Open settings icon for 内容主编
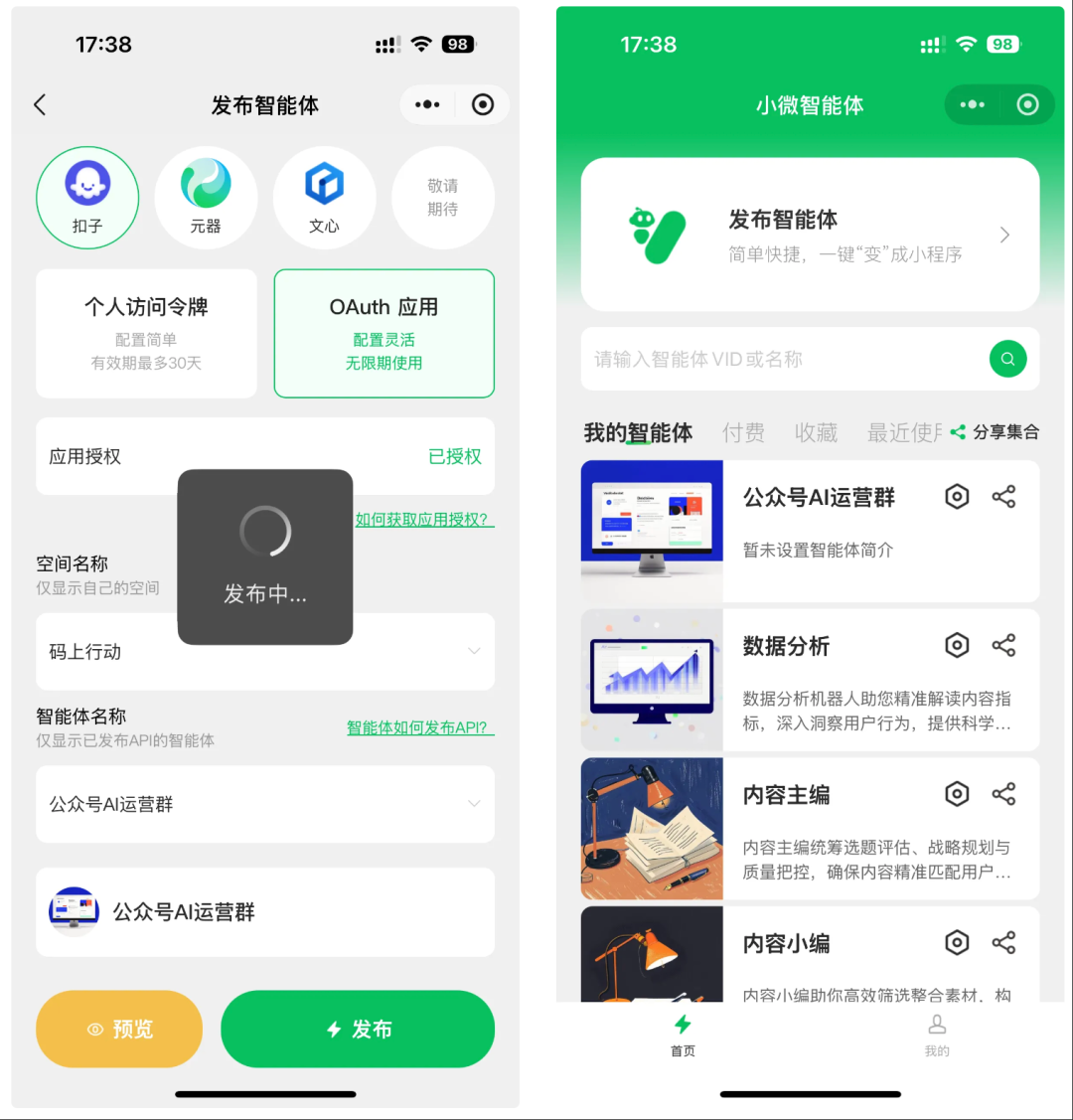 [x=957, y=794]
